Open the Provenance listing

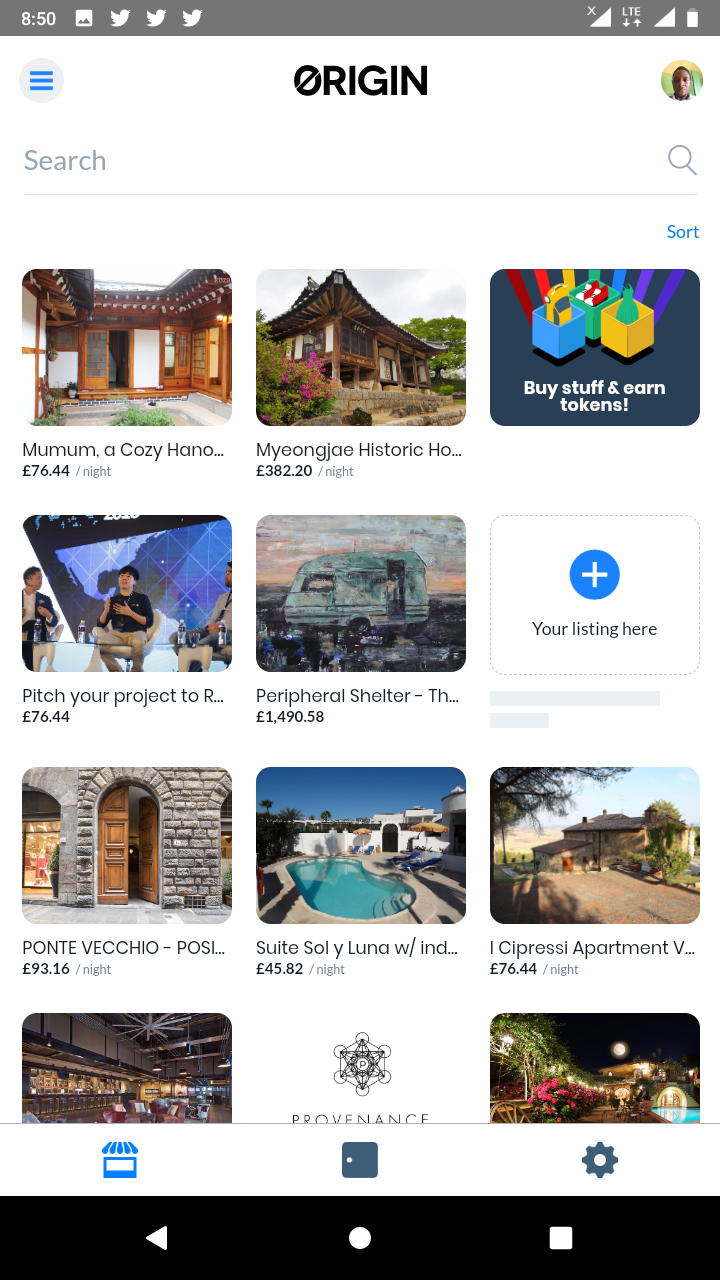pos(361,1069)
